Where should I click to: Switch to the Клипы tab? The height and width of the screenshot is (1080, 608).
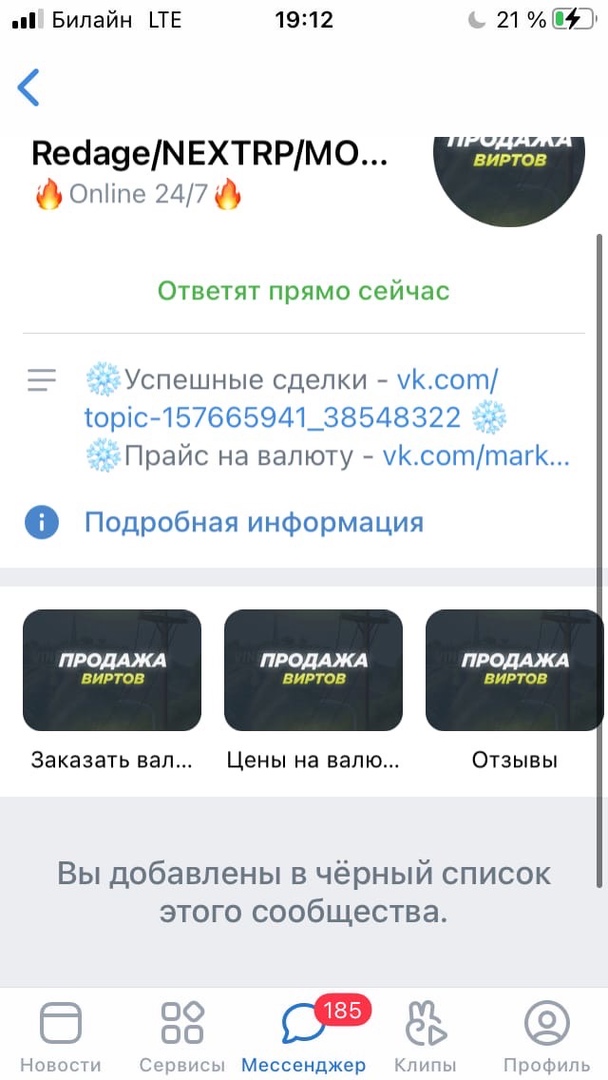pyautogui.click(x=425, y=1036)
